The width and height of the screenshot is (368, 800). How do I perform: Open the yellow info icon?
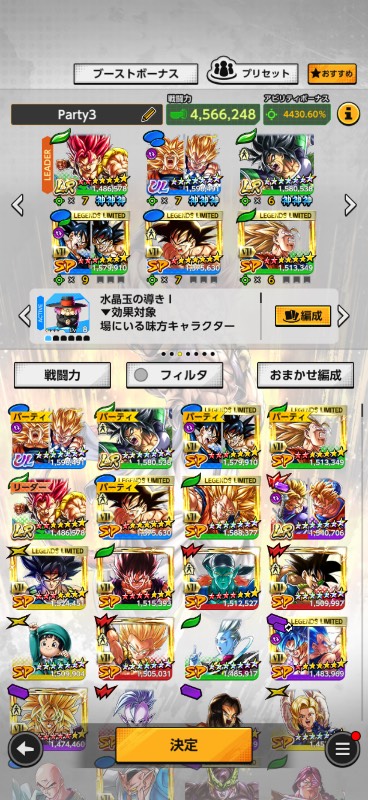(x=348, y=114)
